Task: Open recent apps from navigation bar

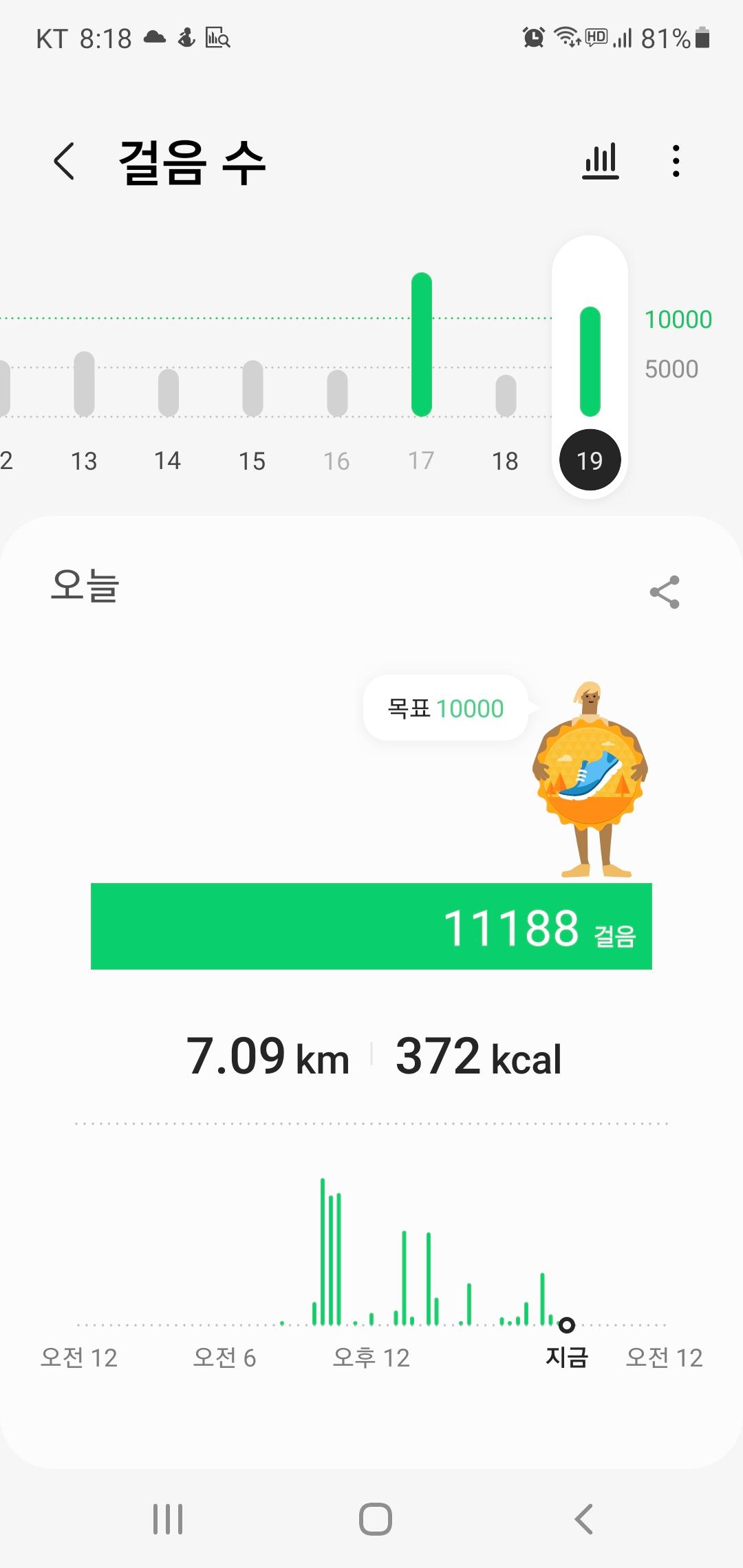Action: pos(168,1519)
